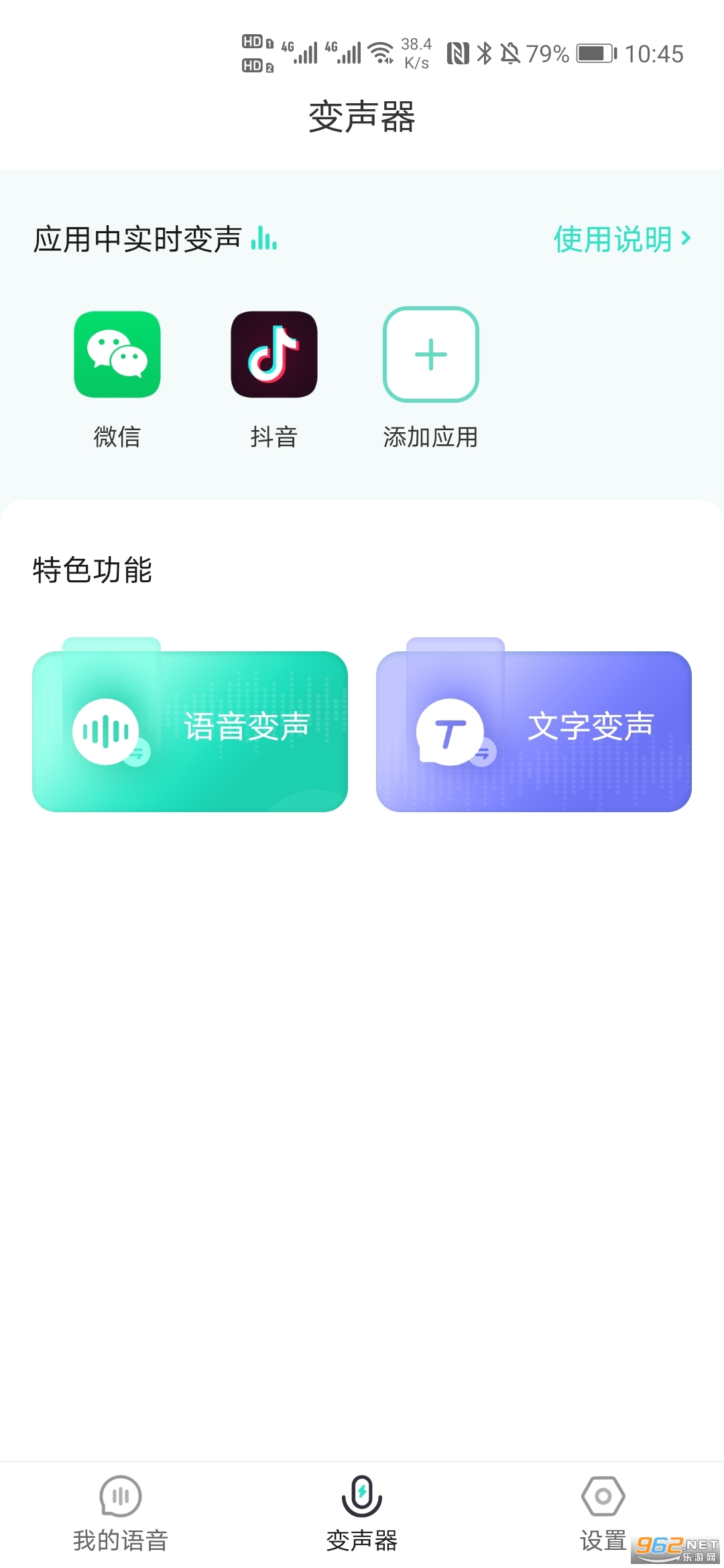Go to the 设置 tab

(x=603, y=1514)
